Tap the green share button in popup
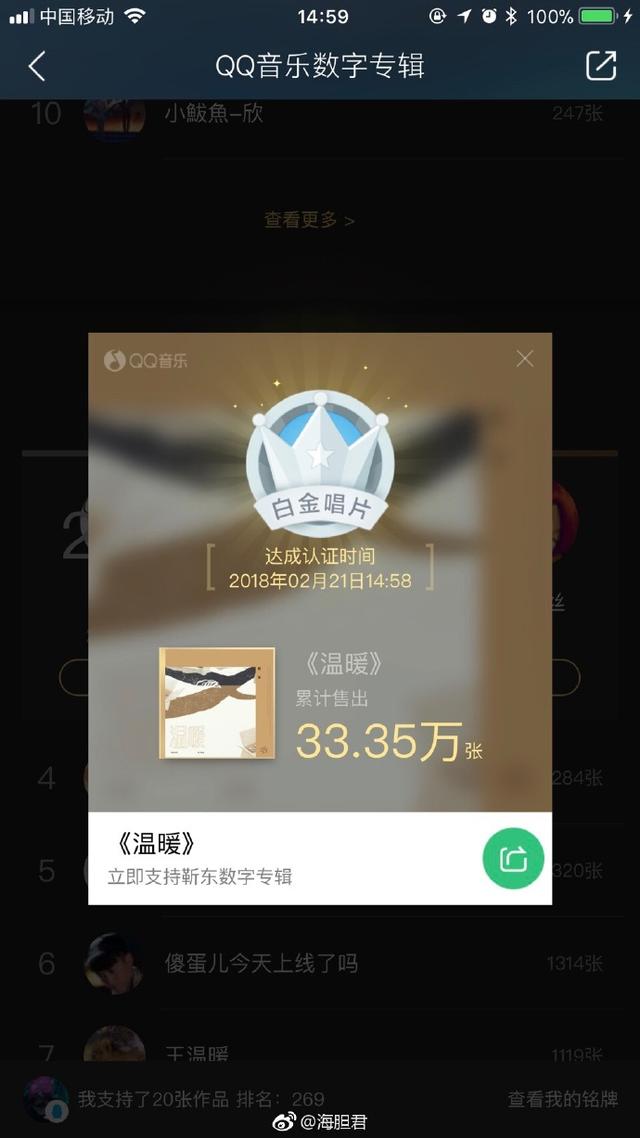Screen dimensions: 640x1138 [x=513, y=858]
